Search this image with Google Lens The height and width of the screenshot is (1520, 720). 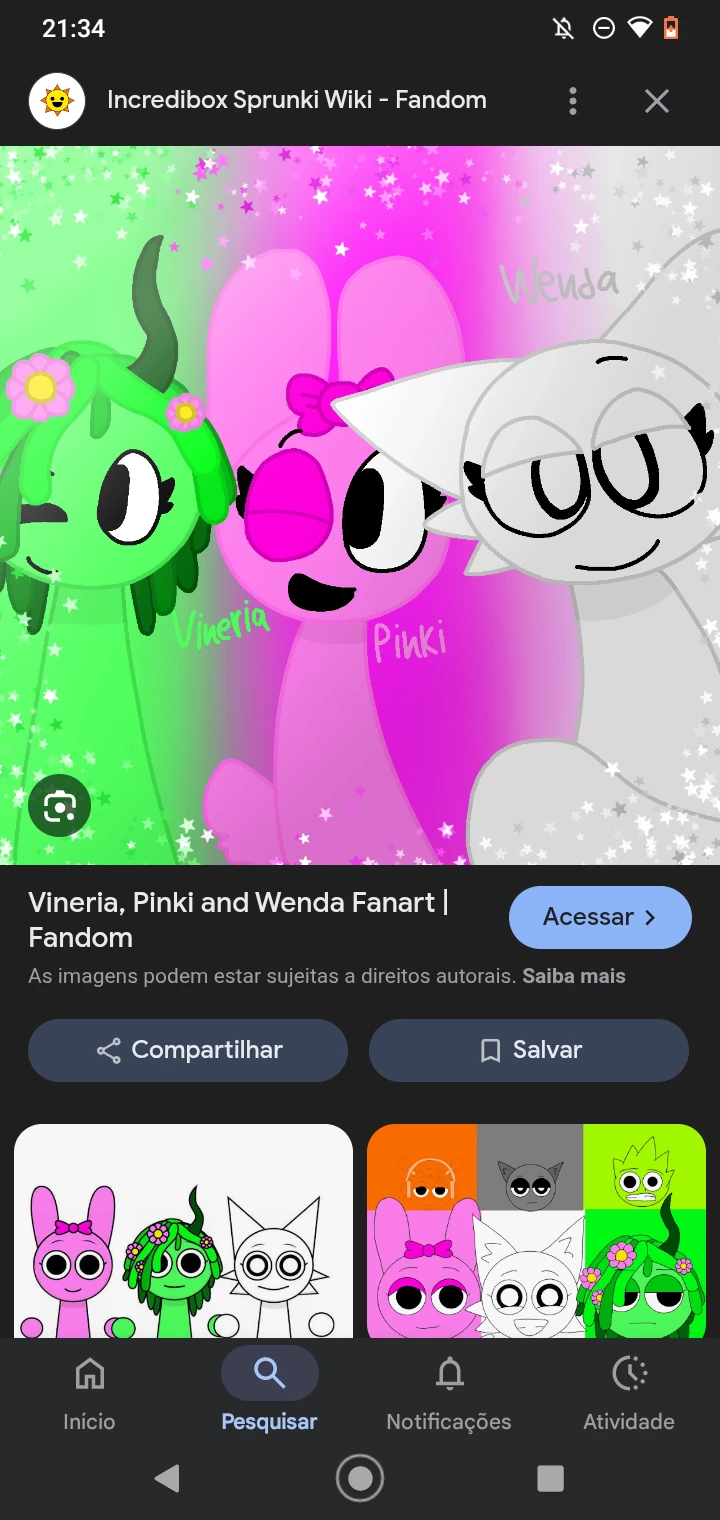[60, 806]
